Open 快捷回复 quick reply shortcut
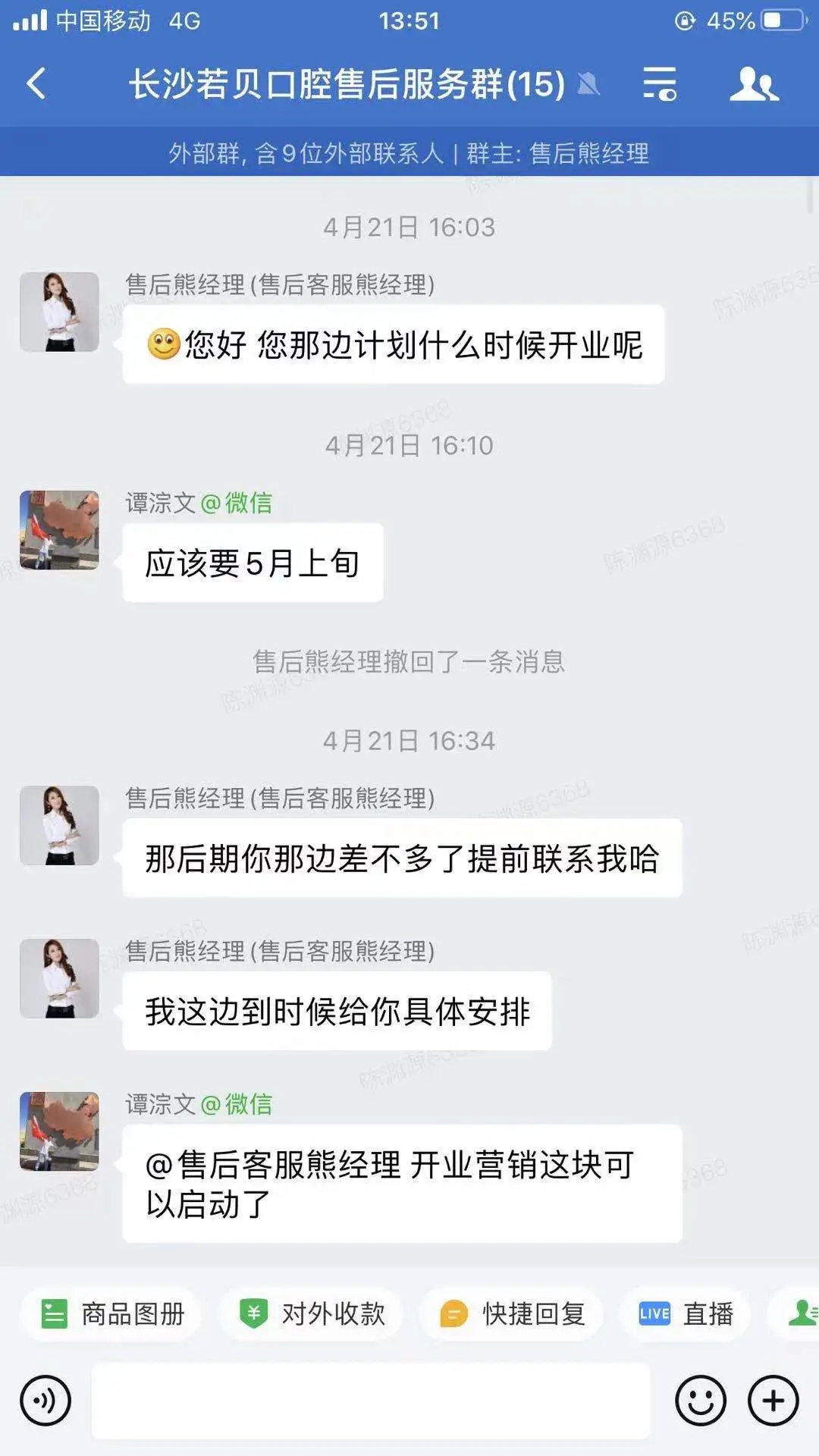Image resolution: width=819 pixels, height=1456 pixels. point(513,1314)
